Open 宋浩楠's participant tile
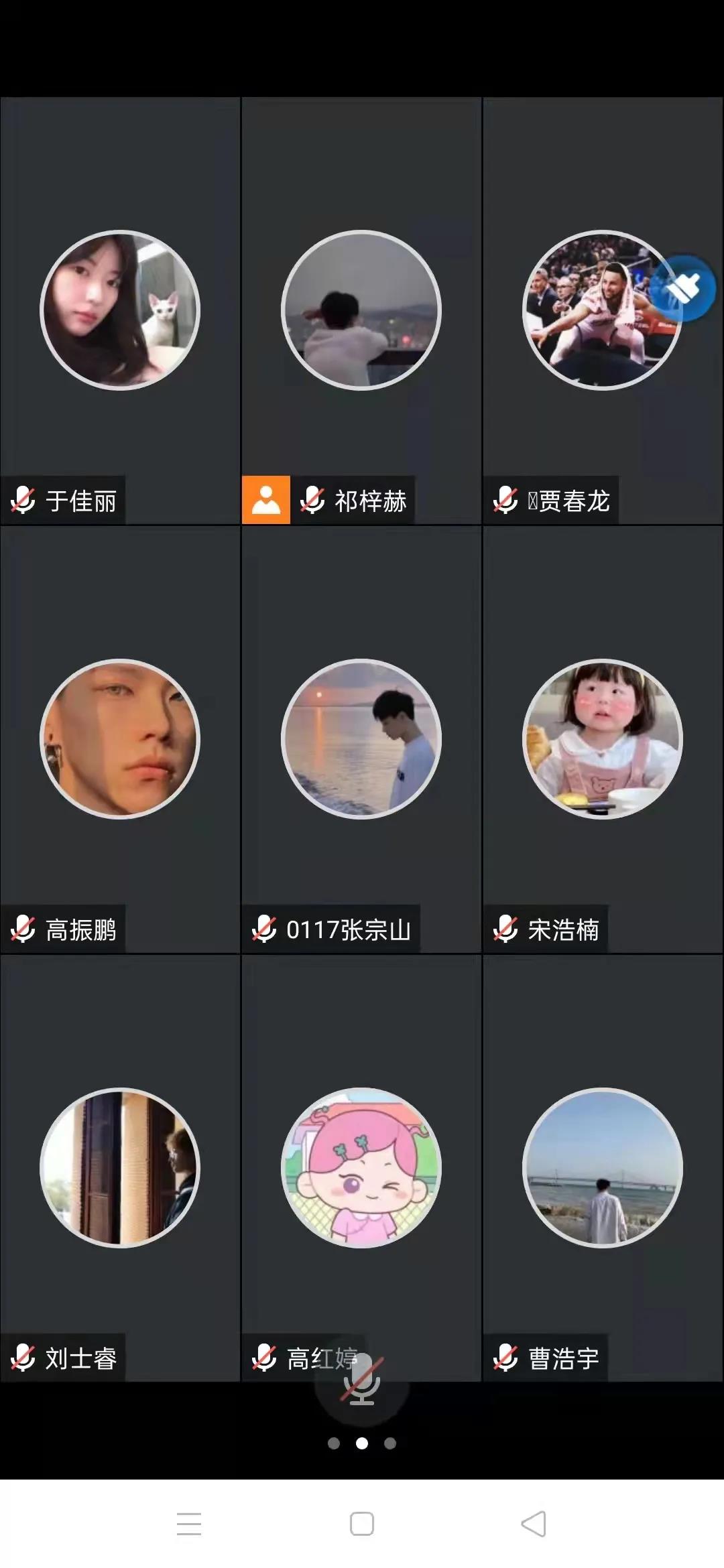 click(x=603, y=738)
